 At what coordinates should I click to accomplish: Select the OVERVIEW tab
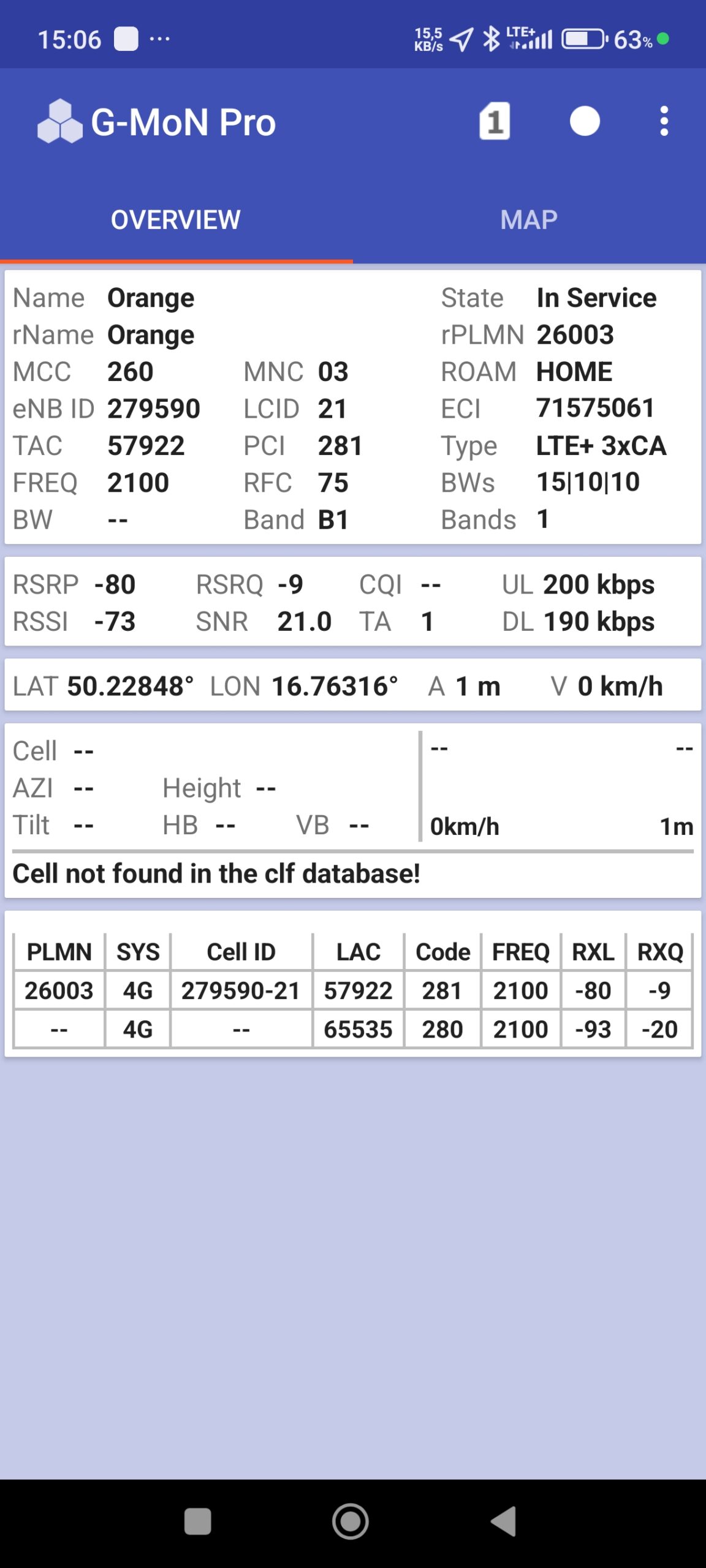[x=176, y=220]
